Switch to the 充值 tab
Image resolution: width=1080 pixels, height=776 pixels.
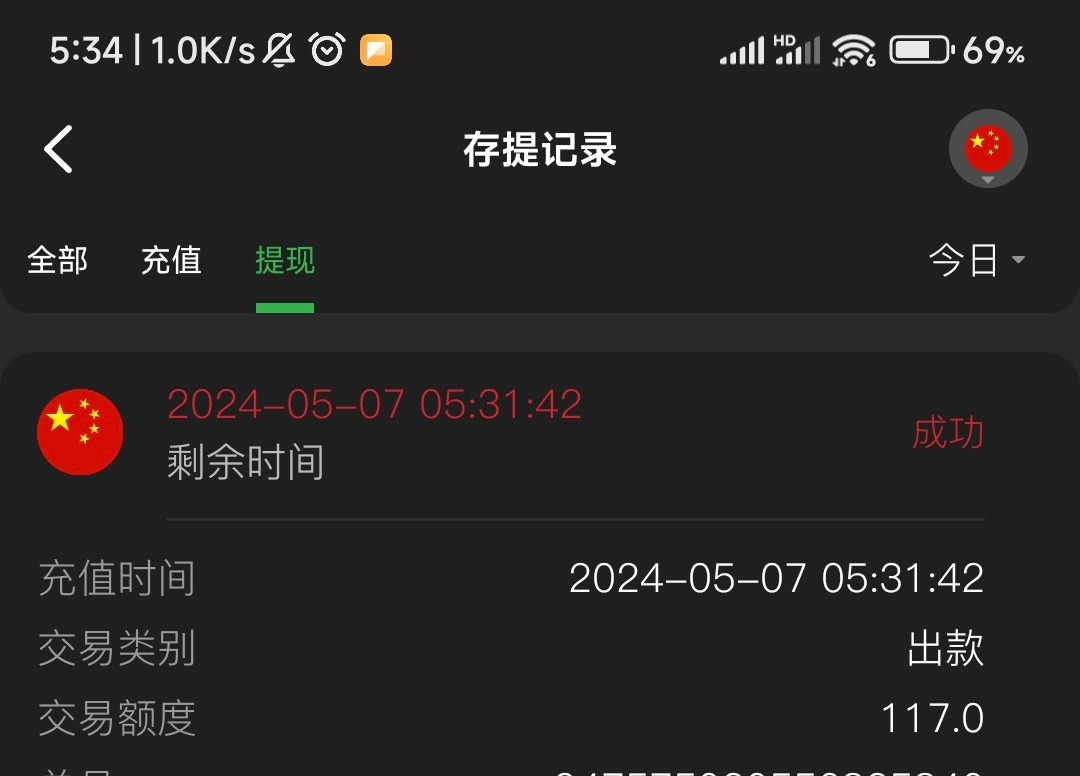[x=171, y=261]
